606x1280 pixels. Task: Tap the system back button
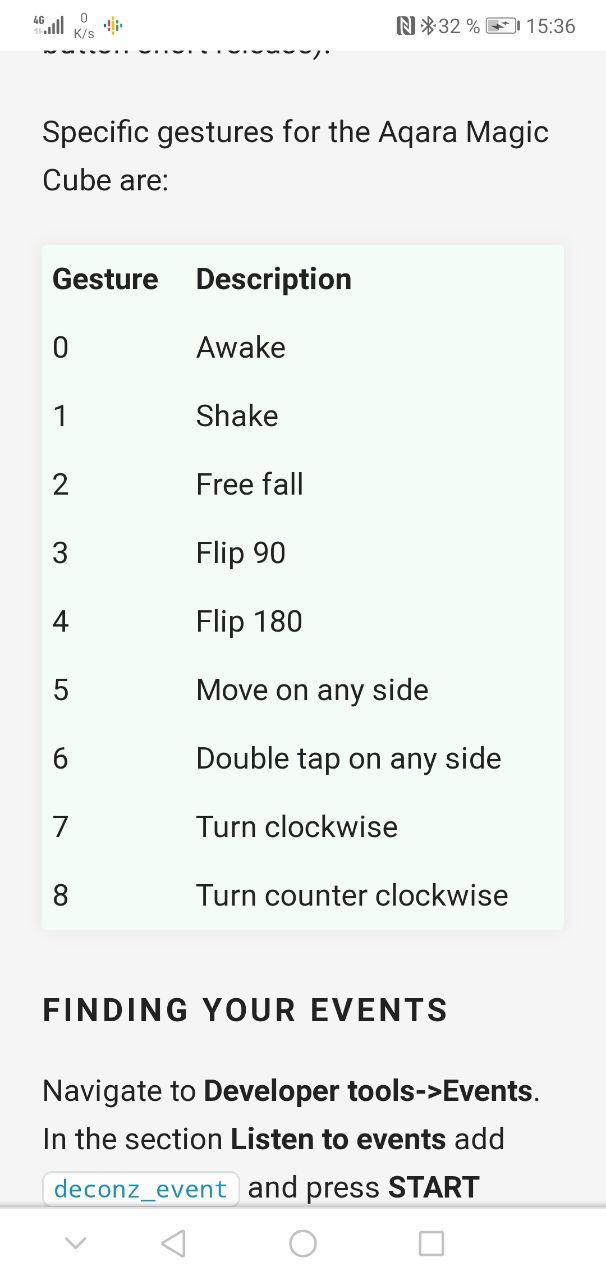click(174, 1243)
